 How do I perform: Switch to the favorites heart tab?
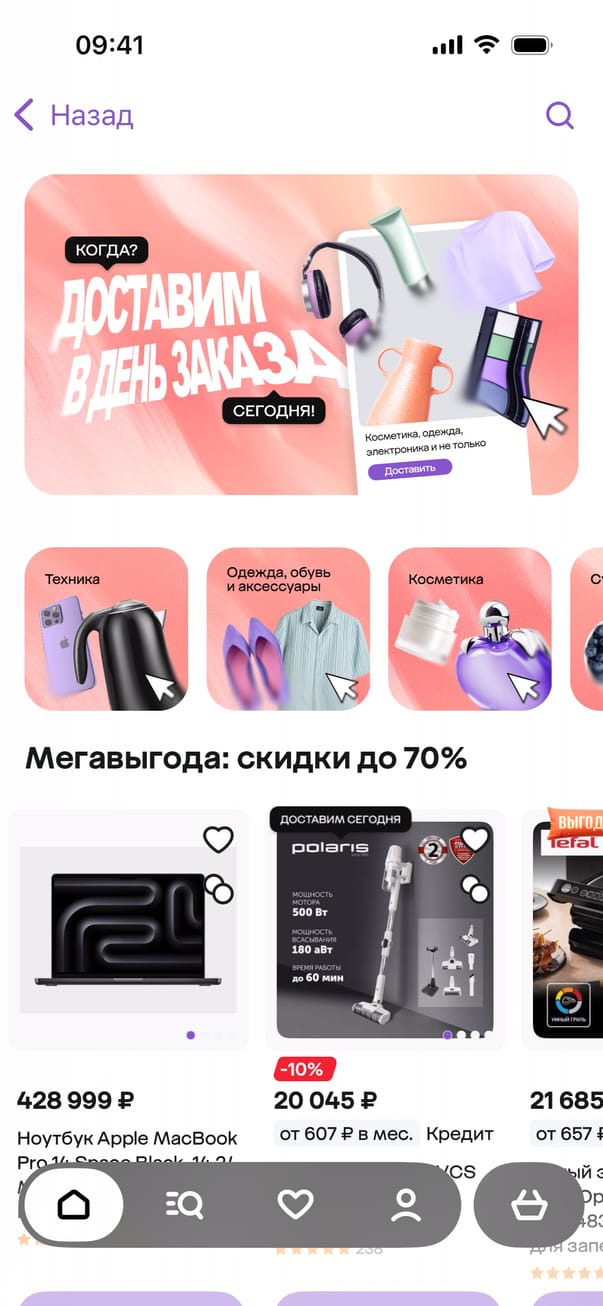tap(295, 1205)
